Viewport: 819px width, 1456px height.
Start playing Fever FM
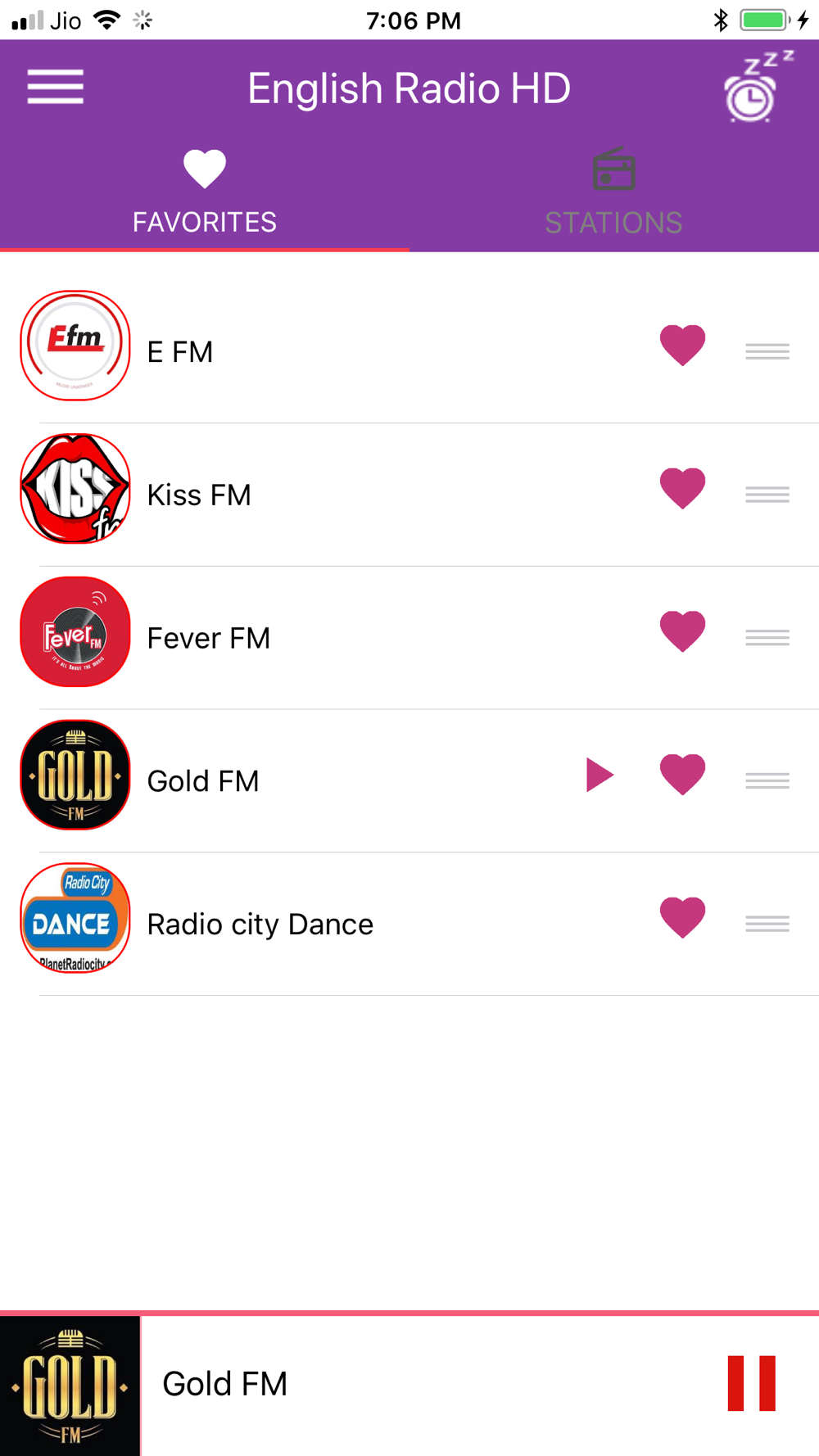[x=409, y=638]
